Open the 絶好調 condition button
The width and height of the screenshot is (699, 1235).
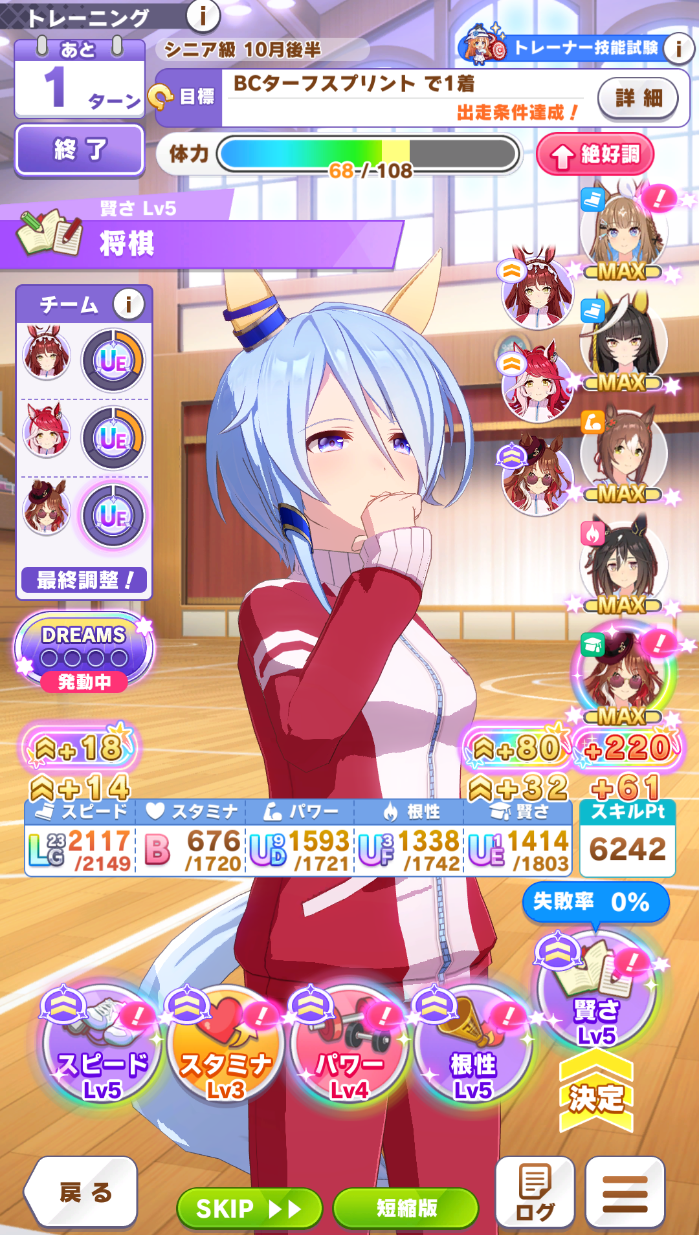[594, 155]
